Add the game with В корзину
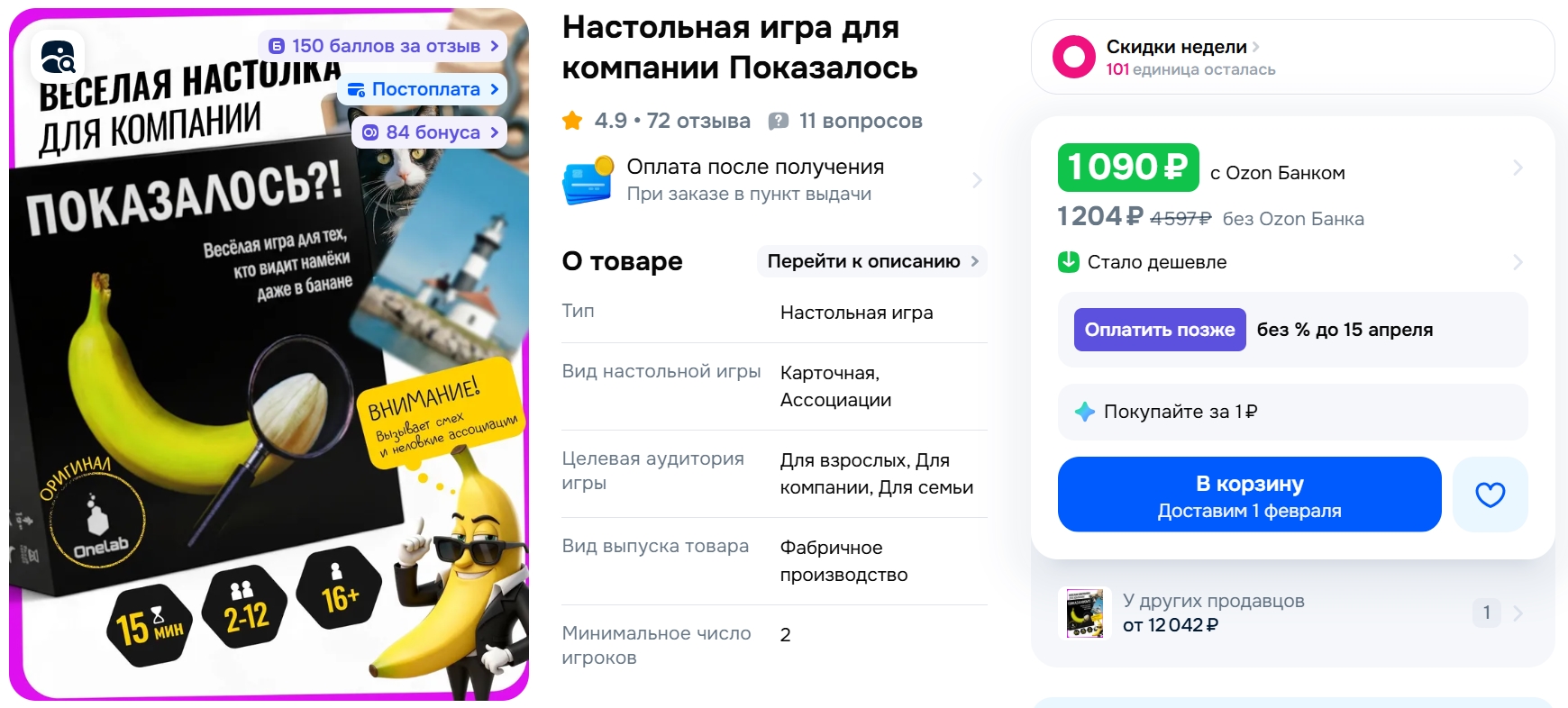Viewport: 1568px width, 708px height. tap(1248, 495)
